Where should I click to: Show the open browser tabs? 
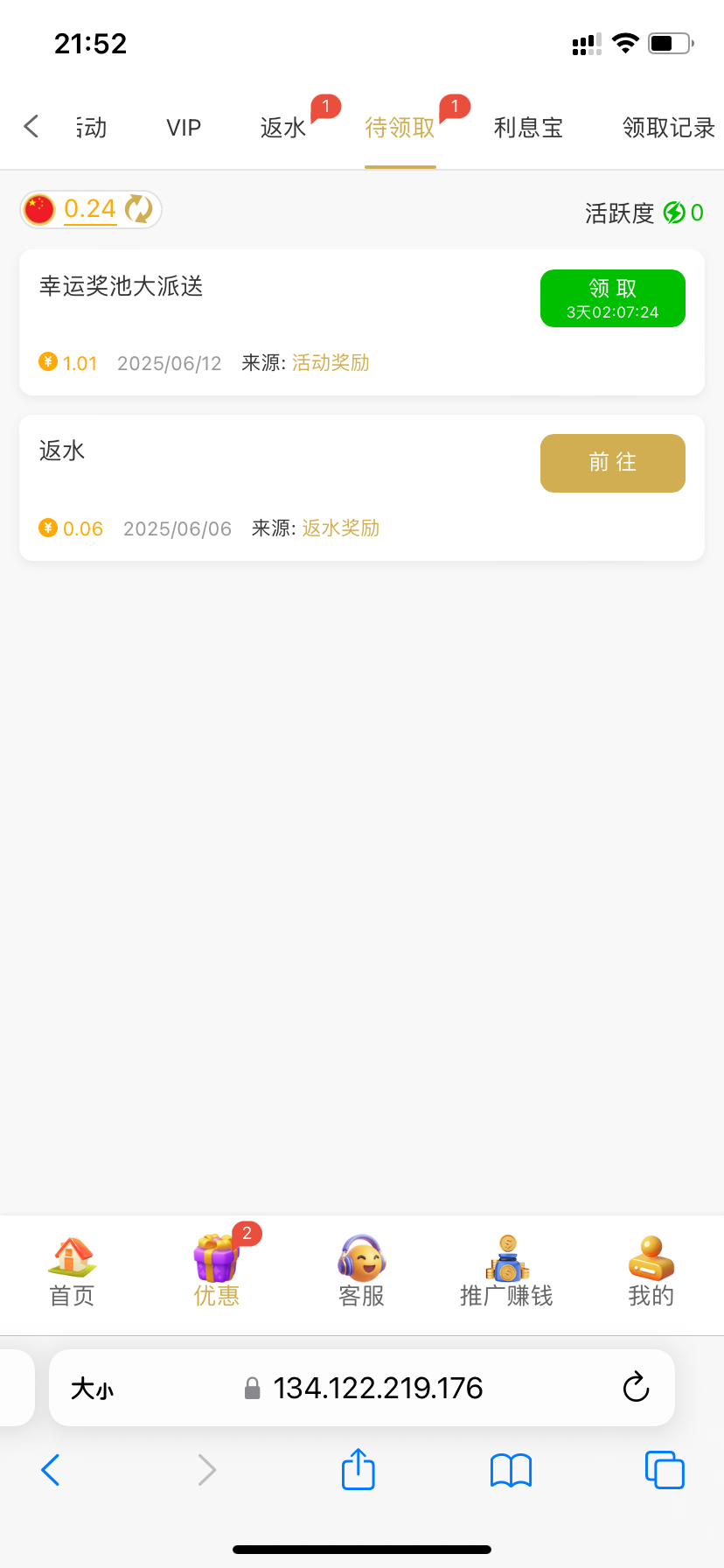pyautogui.click(x=665, y=1470)
